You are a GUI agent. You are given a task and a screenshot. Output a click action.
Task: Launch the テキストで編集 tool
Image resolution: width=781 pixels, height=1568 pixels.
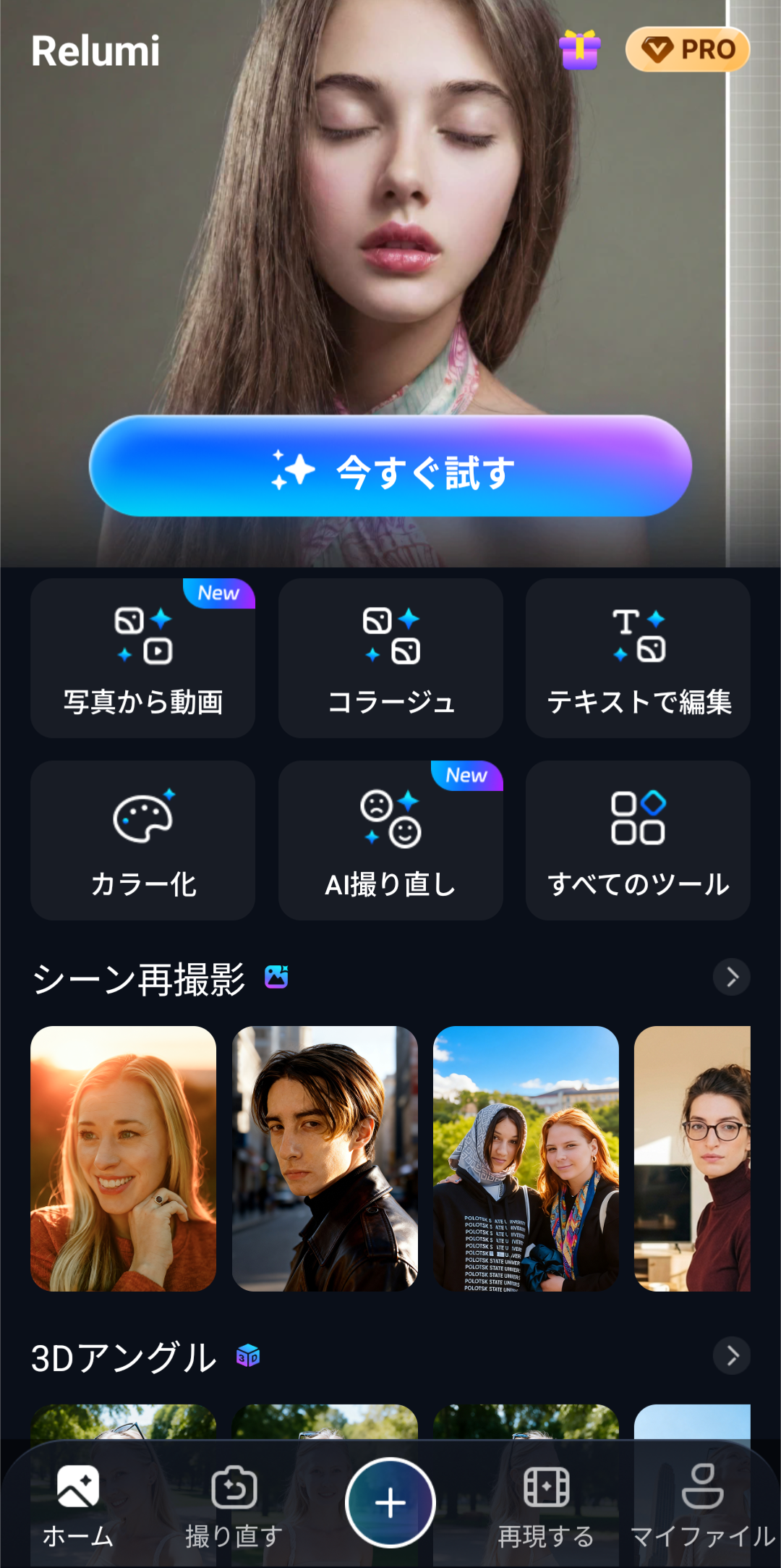point(638,658)
